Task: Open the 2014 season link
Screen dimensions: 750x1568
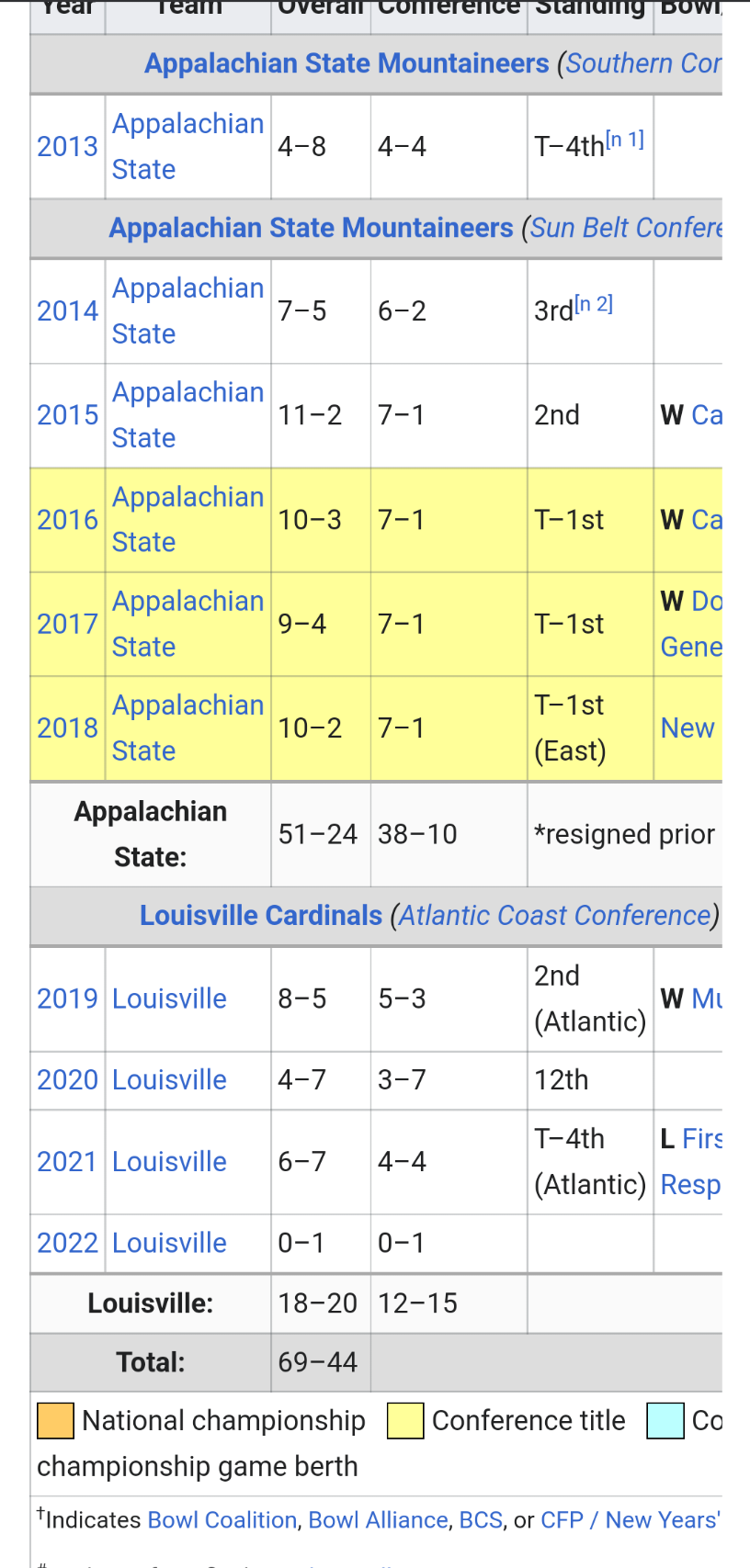Action: click(67, 310)
